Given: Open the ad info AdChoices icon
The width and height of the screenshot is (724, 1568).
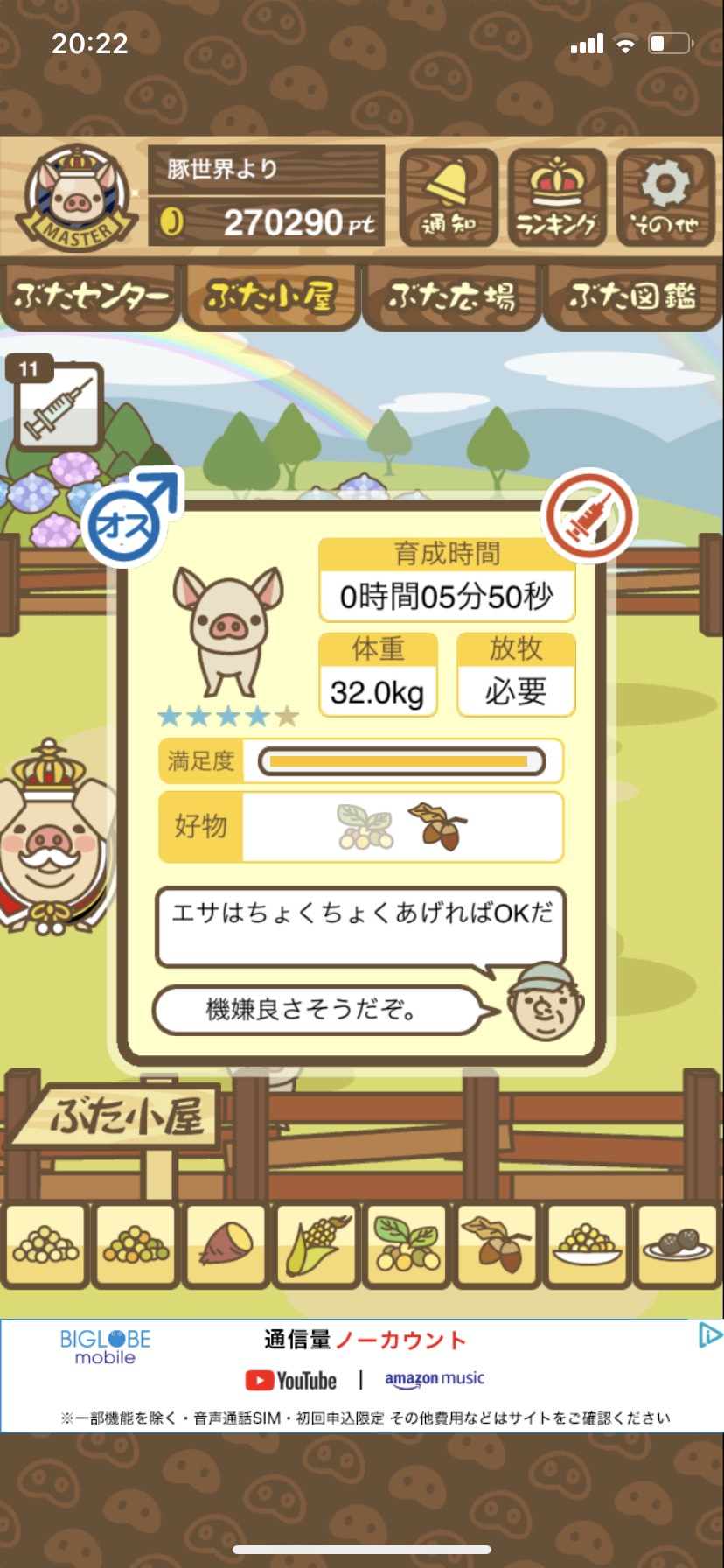Looking at the screenshot, I should (710, 1335).
